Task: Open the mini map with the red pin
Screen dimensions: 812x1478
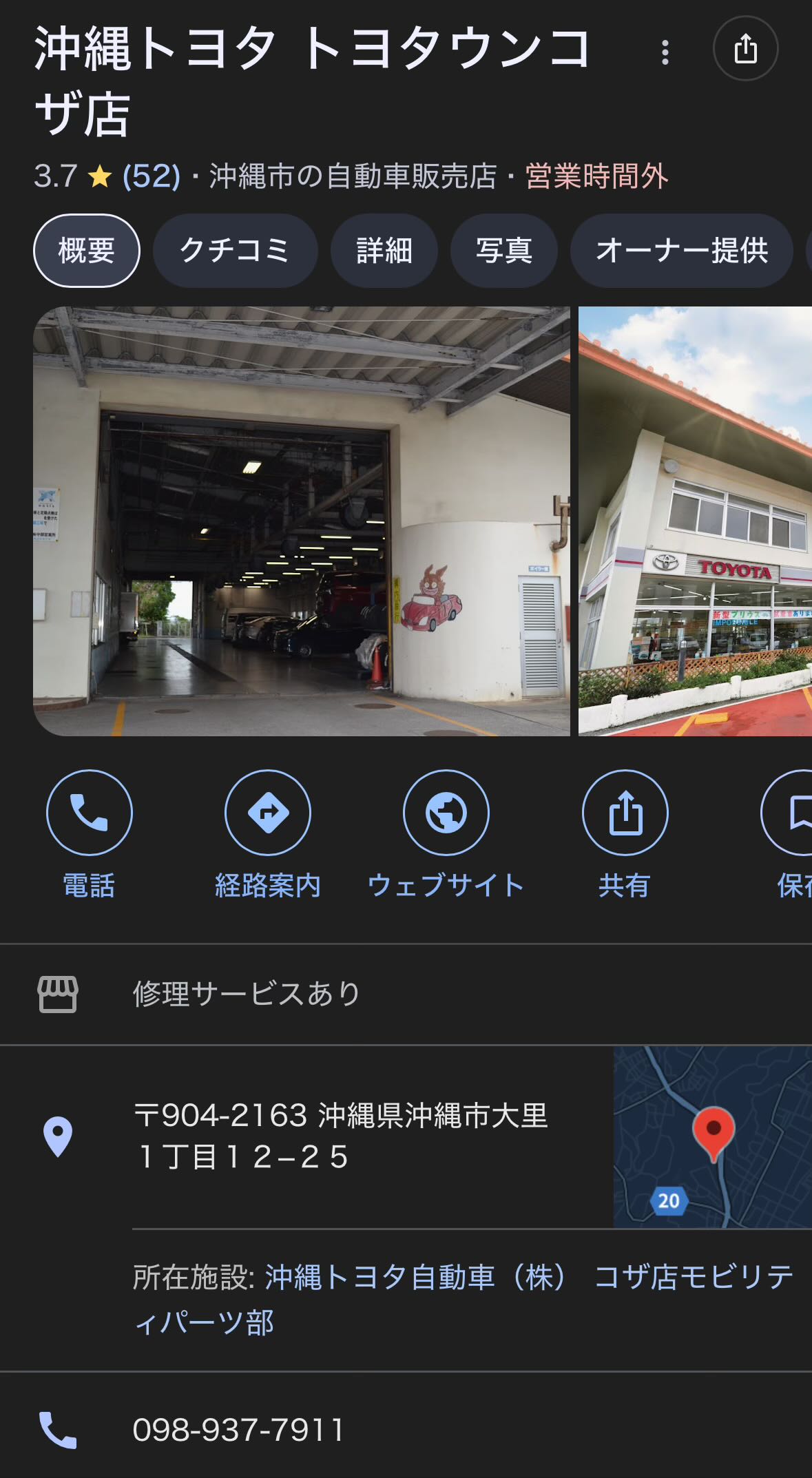Action: coord(712,1137)
